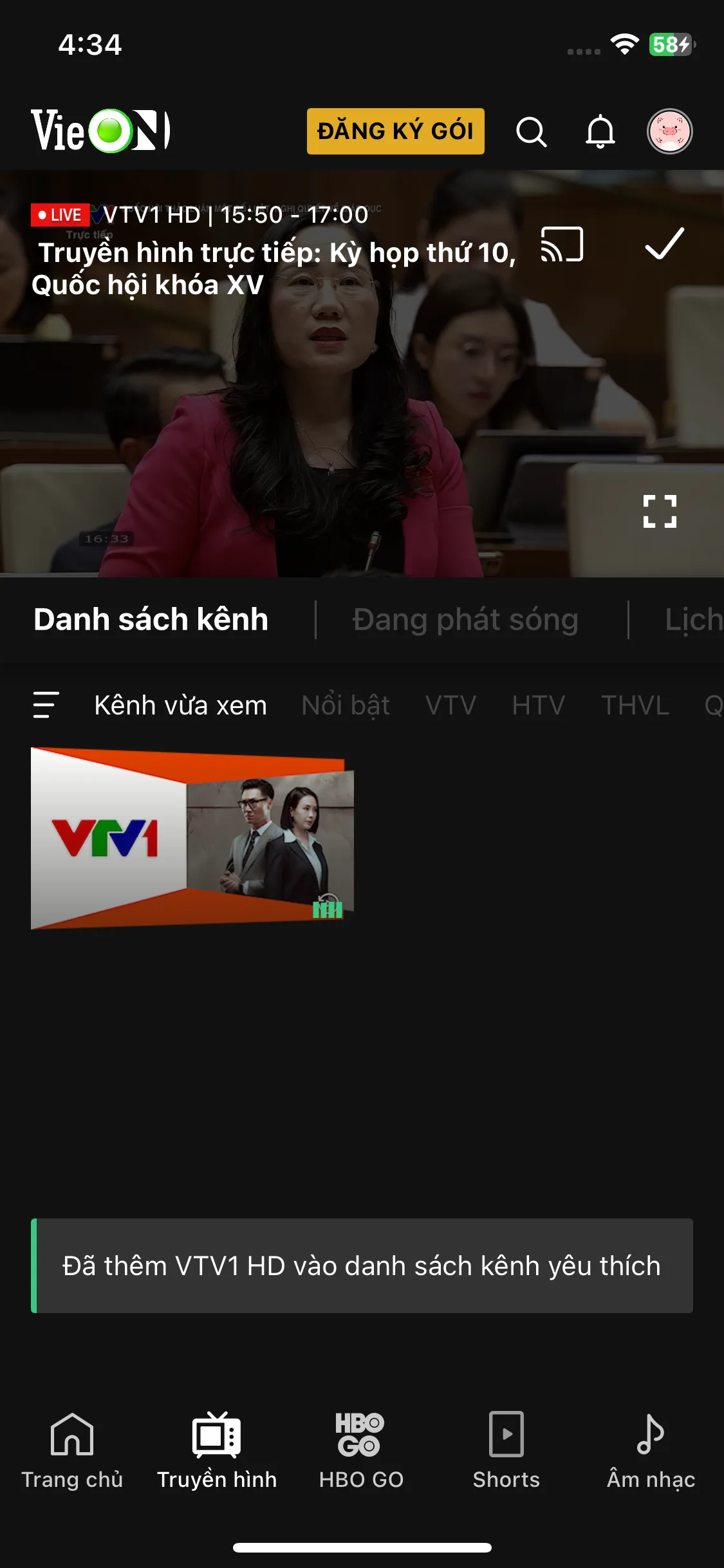Select the Kênh vừa xem filter
Image resolution: width=724 pixels, height=1568 pixels.
coord(180,705)
